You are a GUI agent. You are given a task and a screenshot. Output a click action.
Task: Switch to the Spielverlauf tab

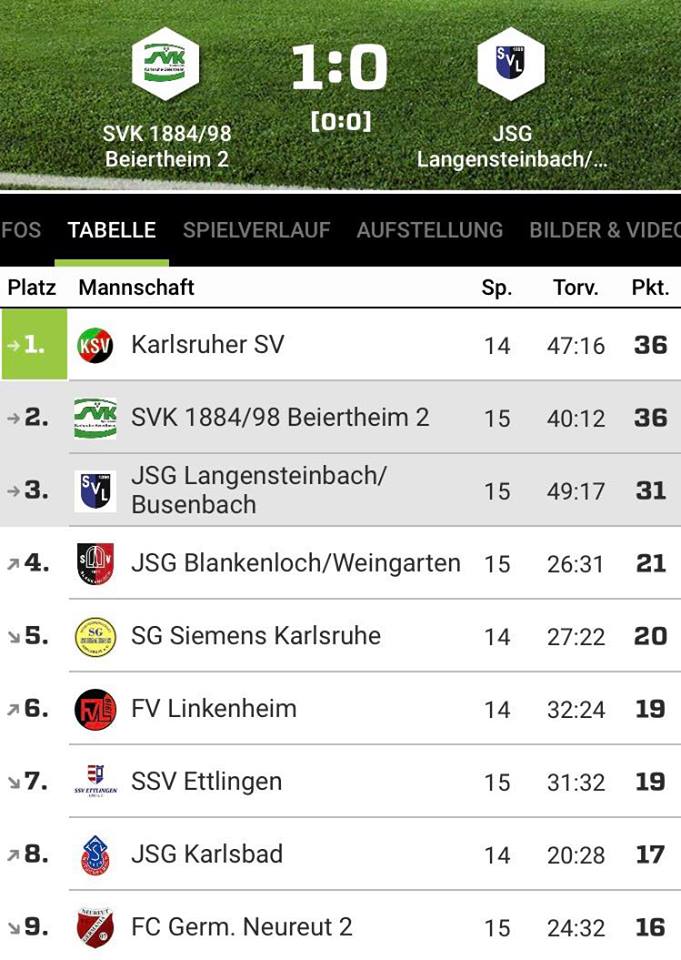pyautogui.click(x=256, y=230)
